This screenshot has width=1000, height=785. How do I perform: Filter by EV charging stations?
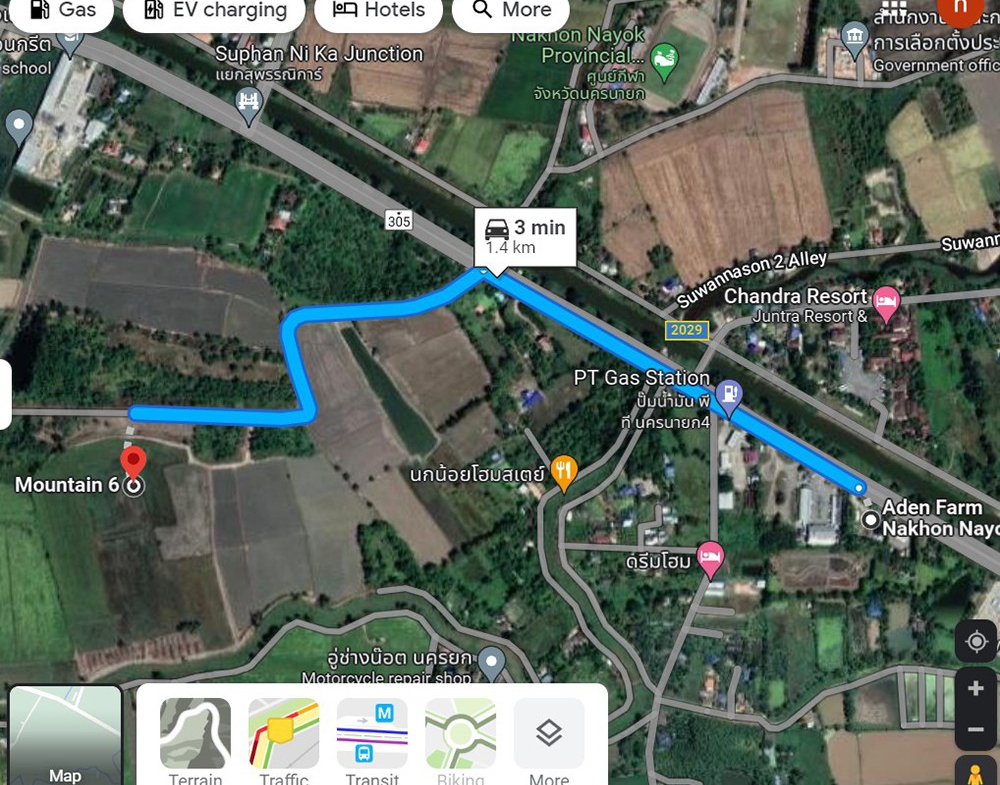pyautogui.click(x=215, y=11)
